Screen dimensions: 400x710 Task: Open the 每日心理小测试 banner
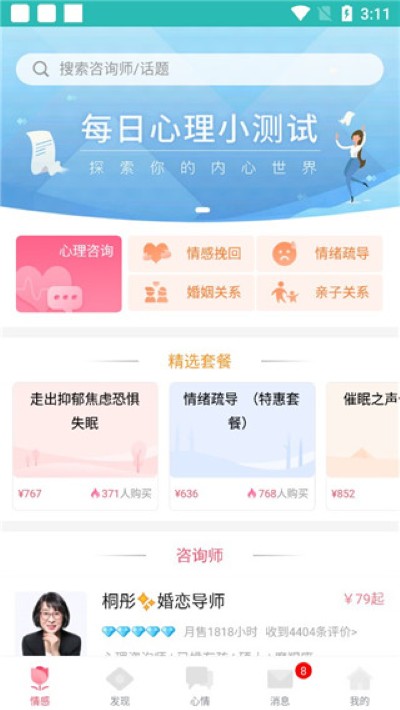click(x=200, y=149)
